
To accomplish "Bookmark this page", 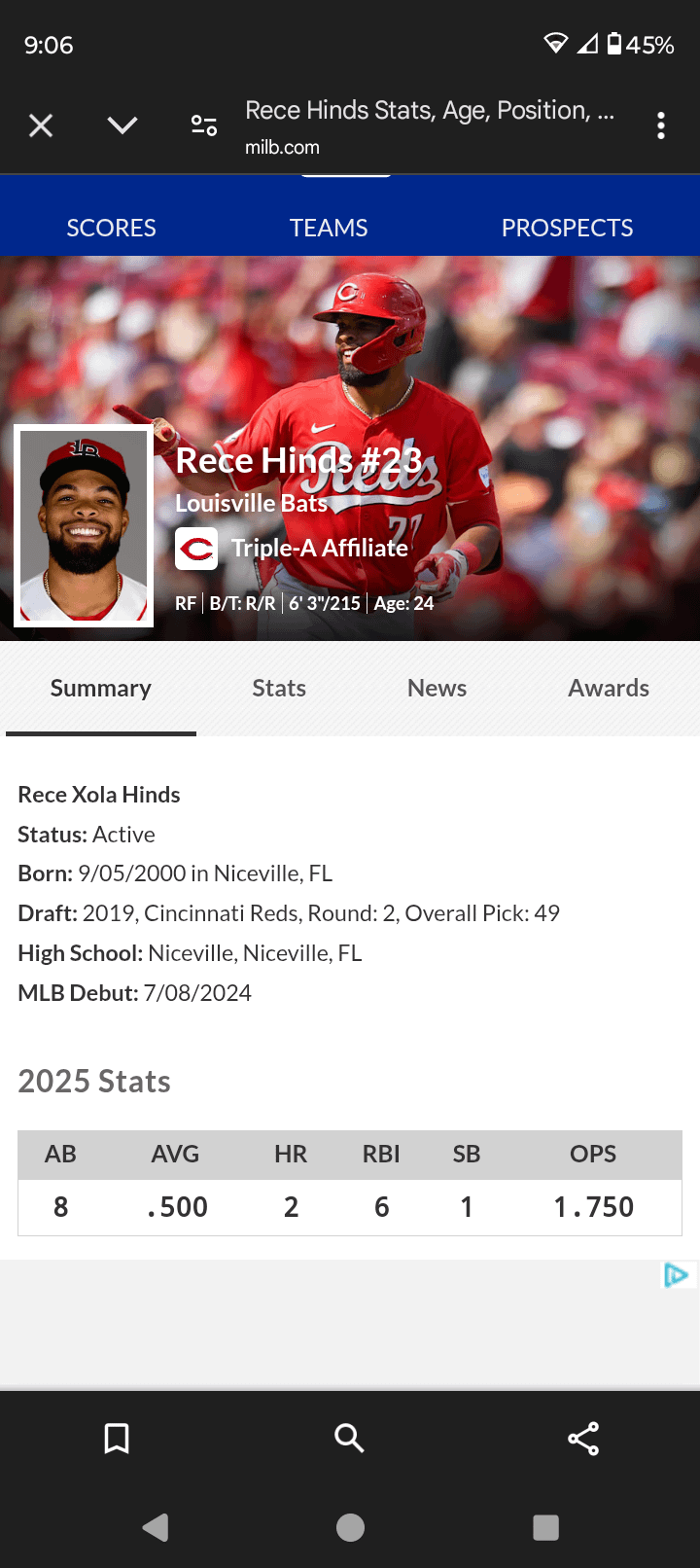I will pos(117,1439).
